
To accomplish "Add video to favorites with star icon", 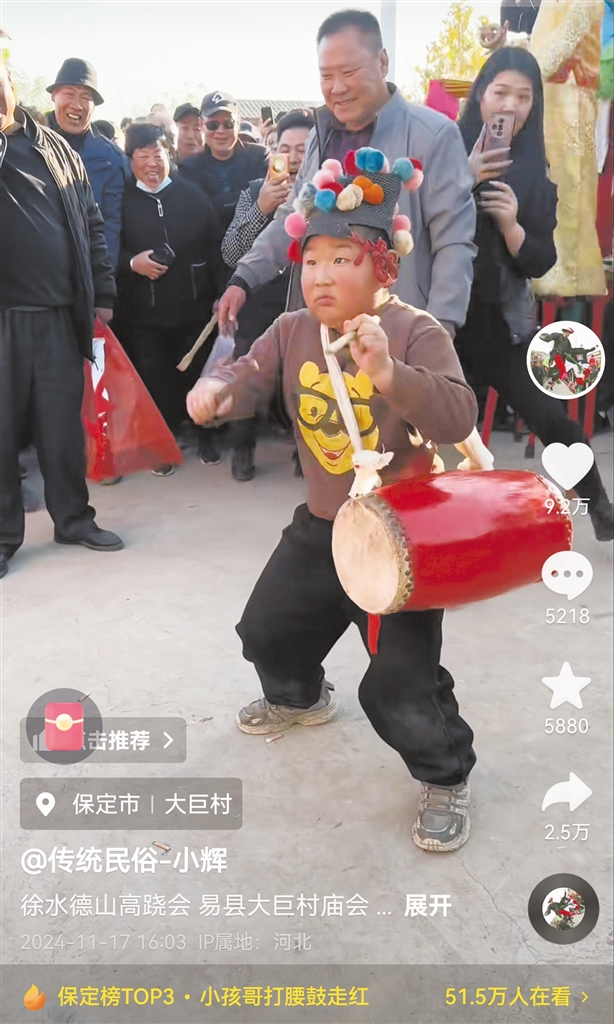I will click(566, 686).
